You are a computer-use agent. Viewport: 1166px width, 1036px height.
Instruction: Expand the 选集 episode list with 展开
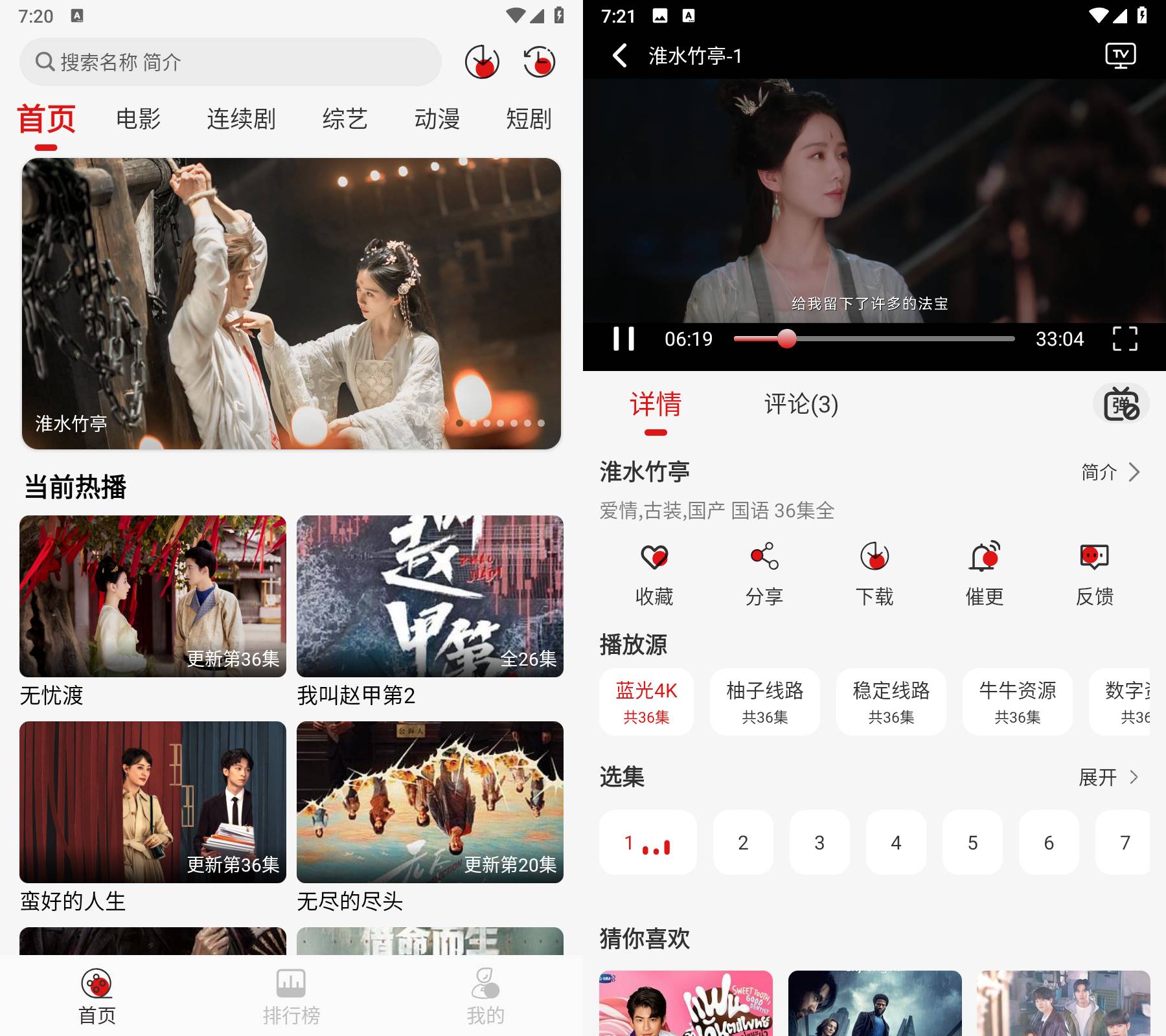1108,777
